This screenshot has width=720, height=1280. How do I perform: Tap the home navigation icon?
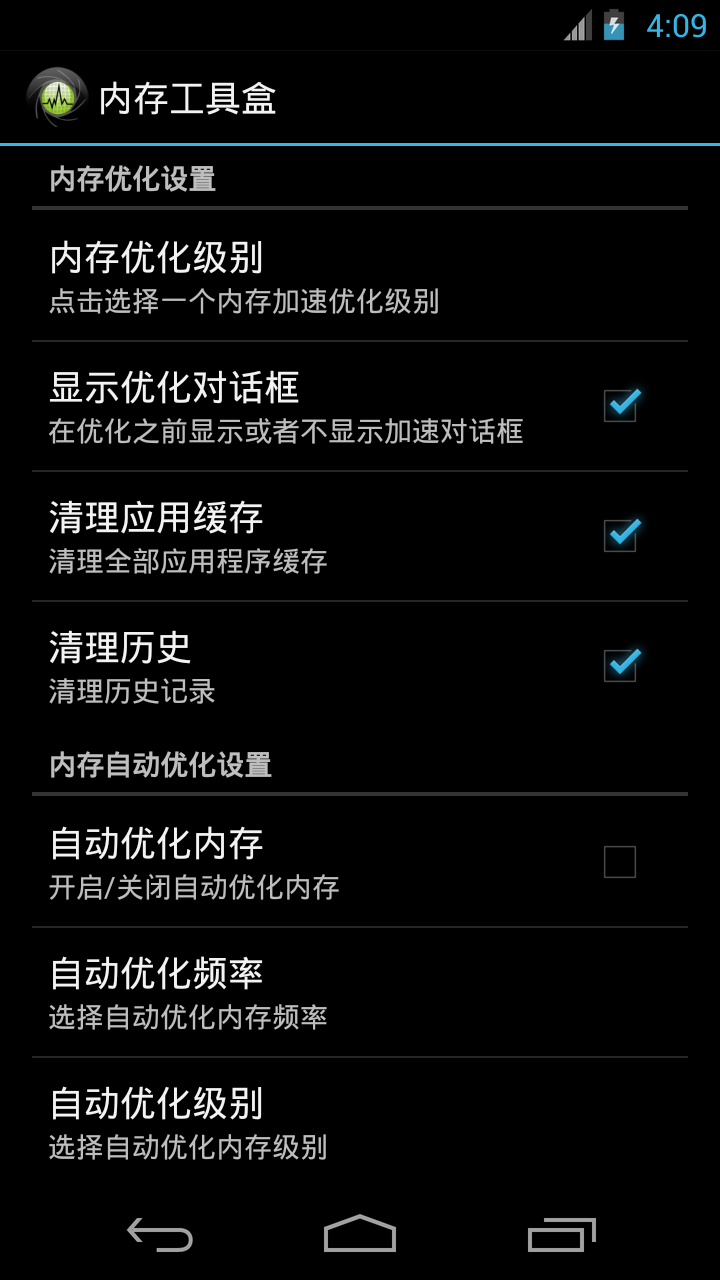pyautogui.click(x=360, y=1237)
